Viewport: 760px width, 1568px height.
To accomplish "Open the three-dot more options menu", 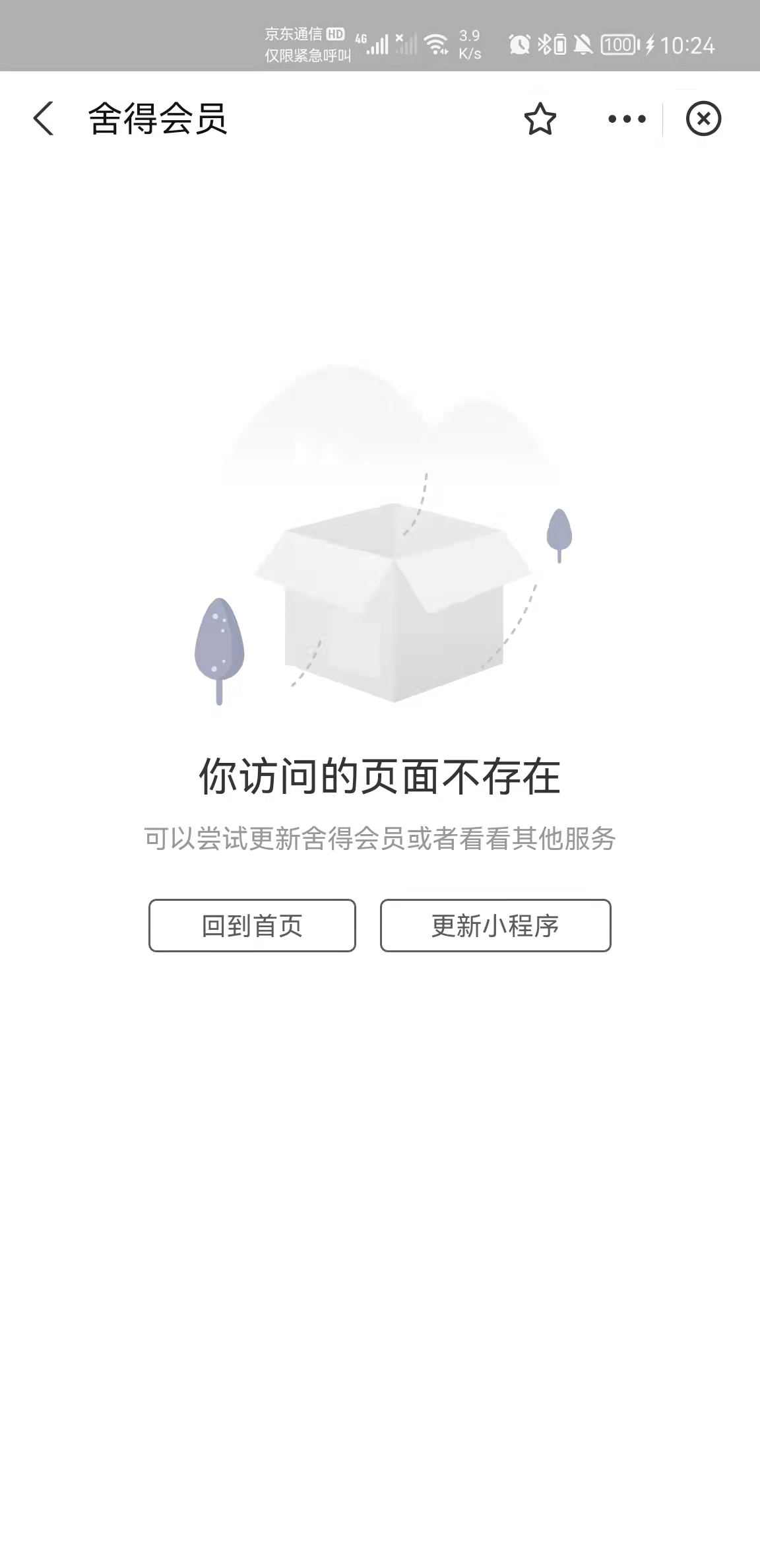I will click(627, 119).
